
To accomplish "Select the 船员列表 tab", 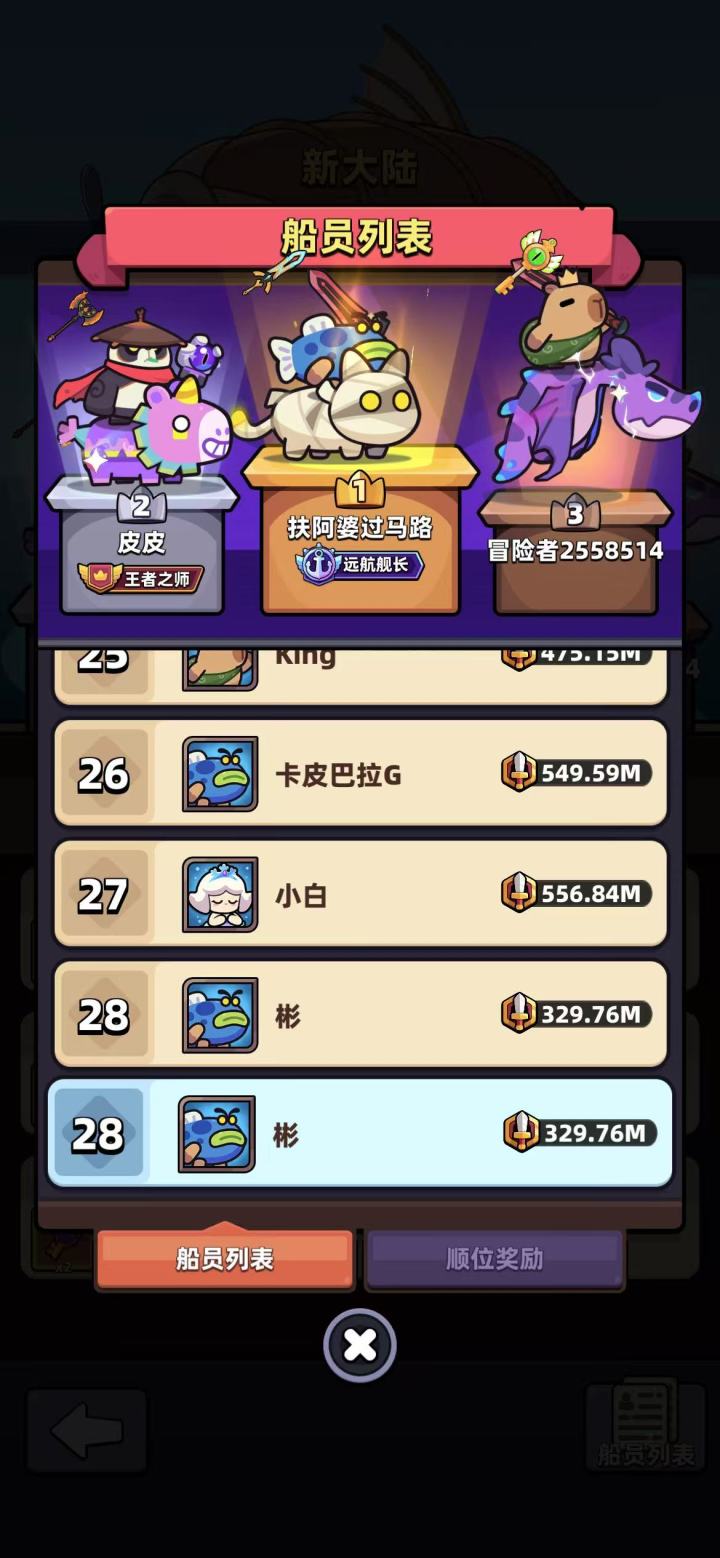I will tap(225, 1258).
